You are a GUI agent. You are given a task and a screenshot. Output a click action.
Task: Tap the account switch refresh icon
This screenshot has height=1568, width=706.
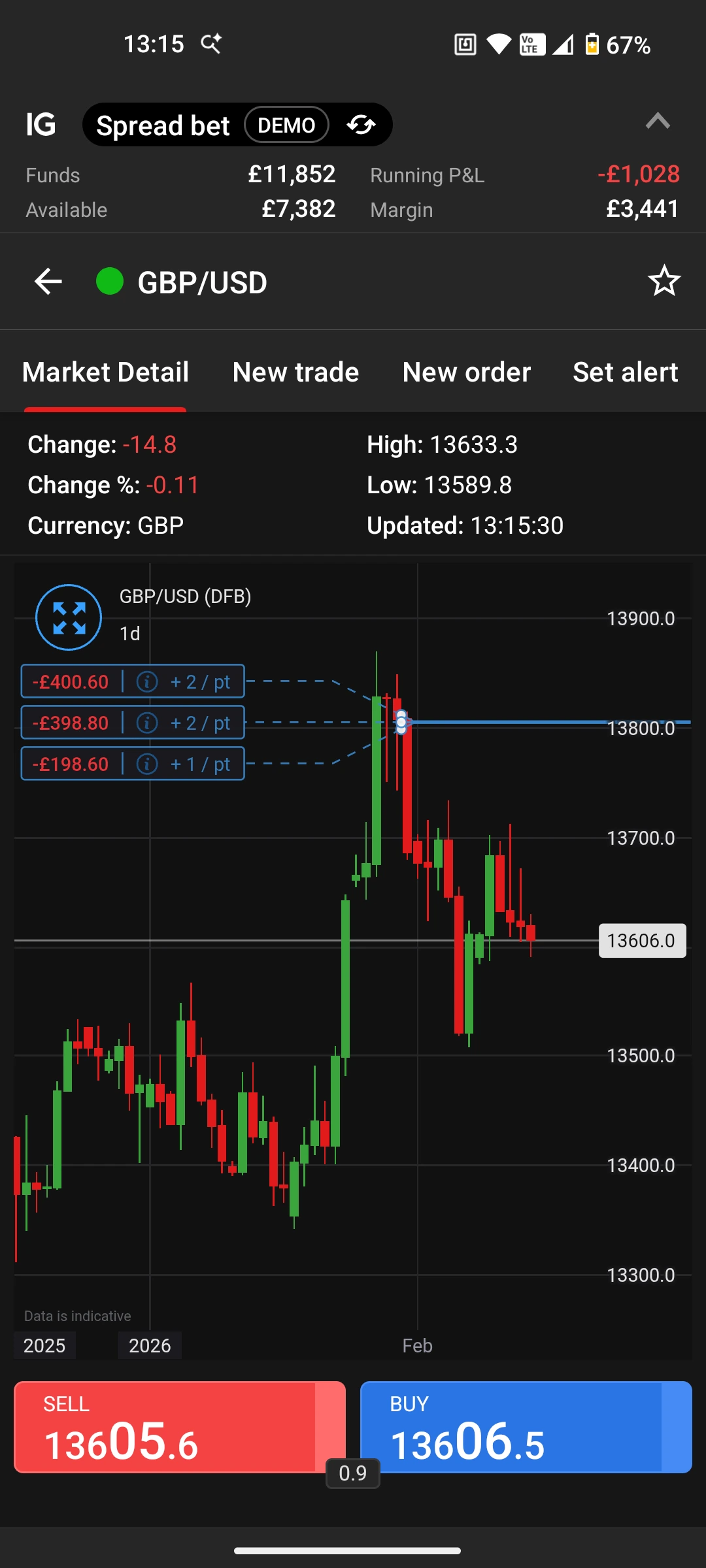click(x=361, y=125)
